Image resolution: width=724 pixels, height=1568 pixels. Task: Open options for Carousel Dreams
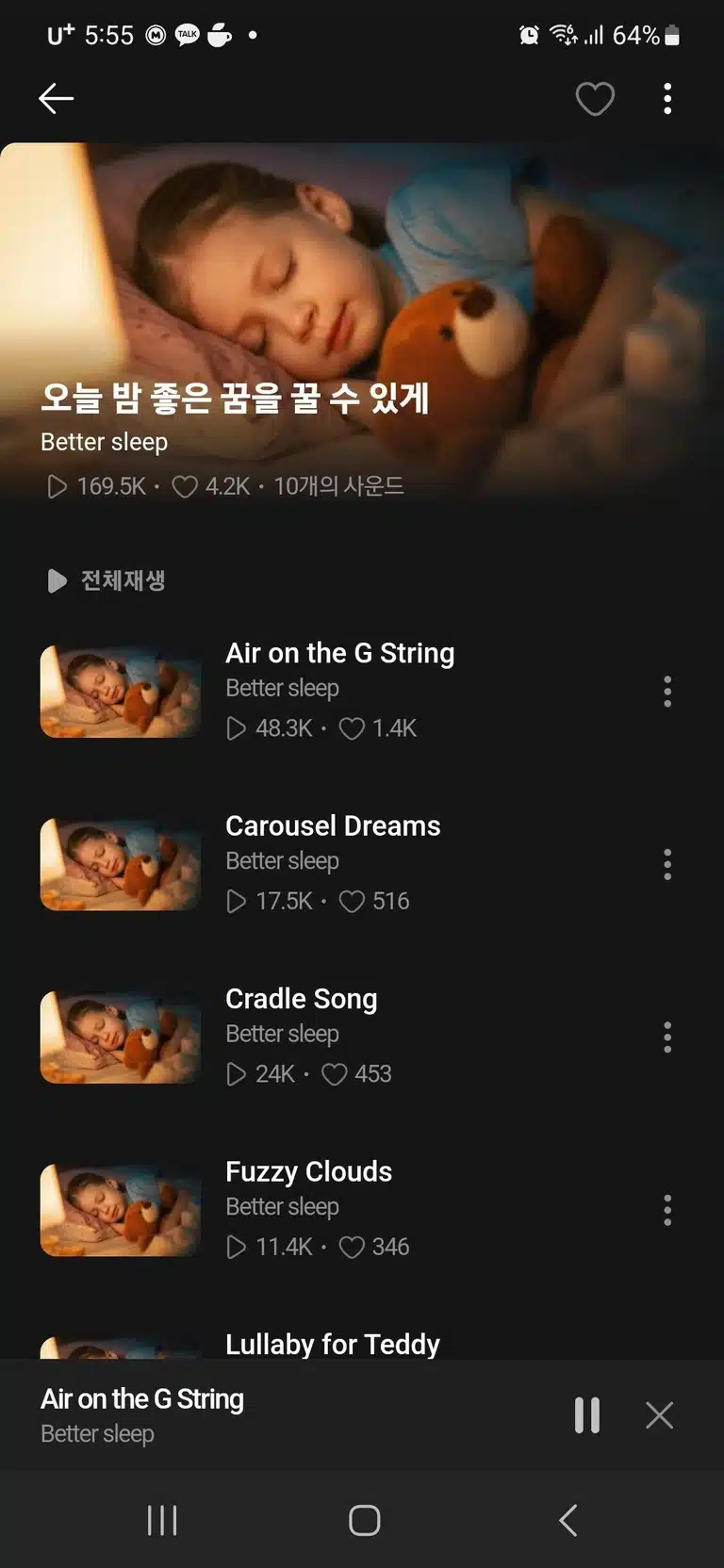pos(667,864)
